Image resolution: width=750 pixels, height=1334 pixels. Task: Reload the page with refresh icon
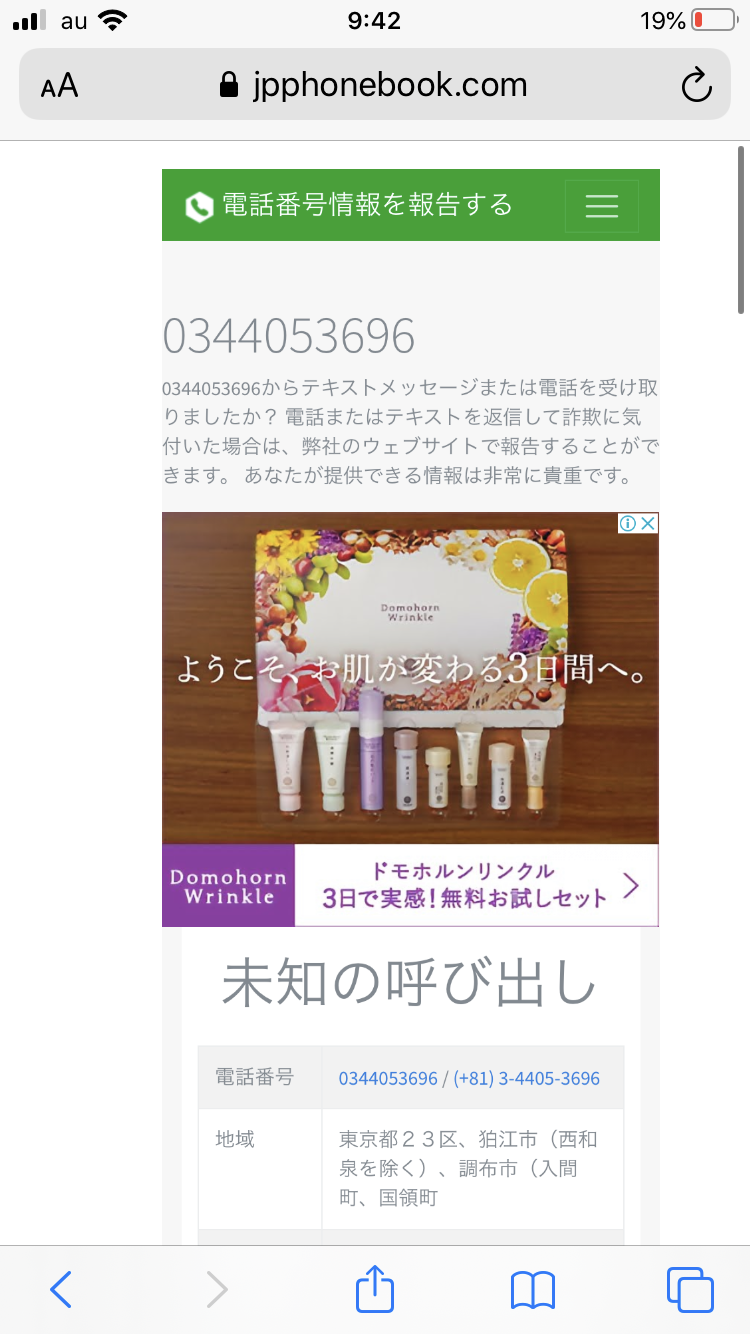[x=695, y=85]
